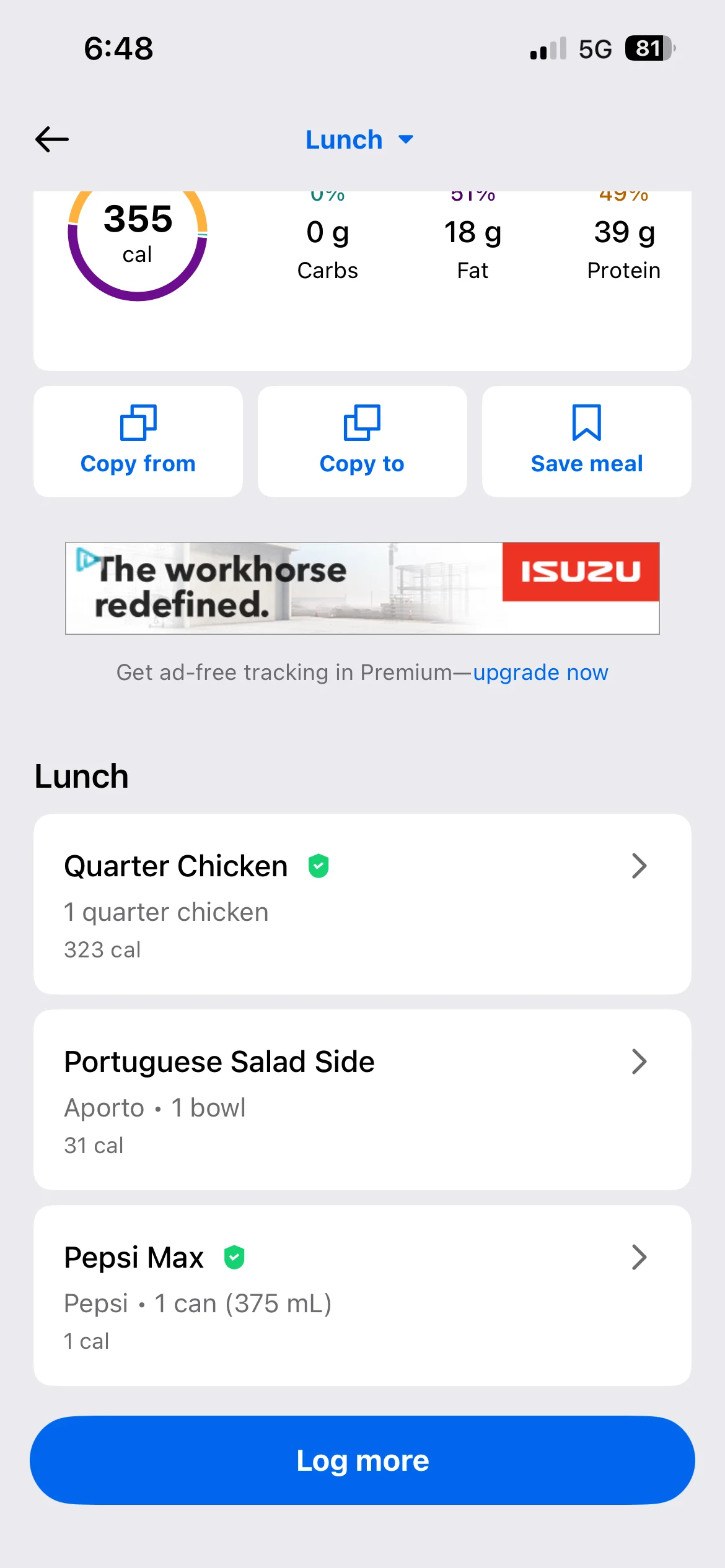Tap Log more to add food

[x=362, y=1460]
